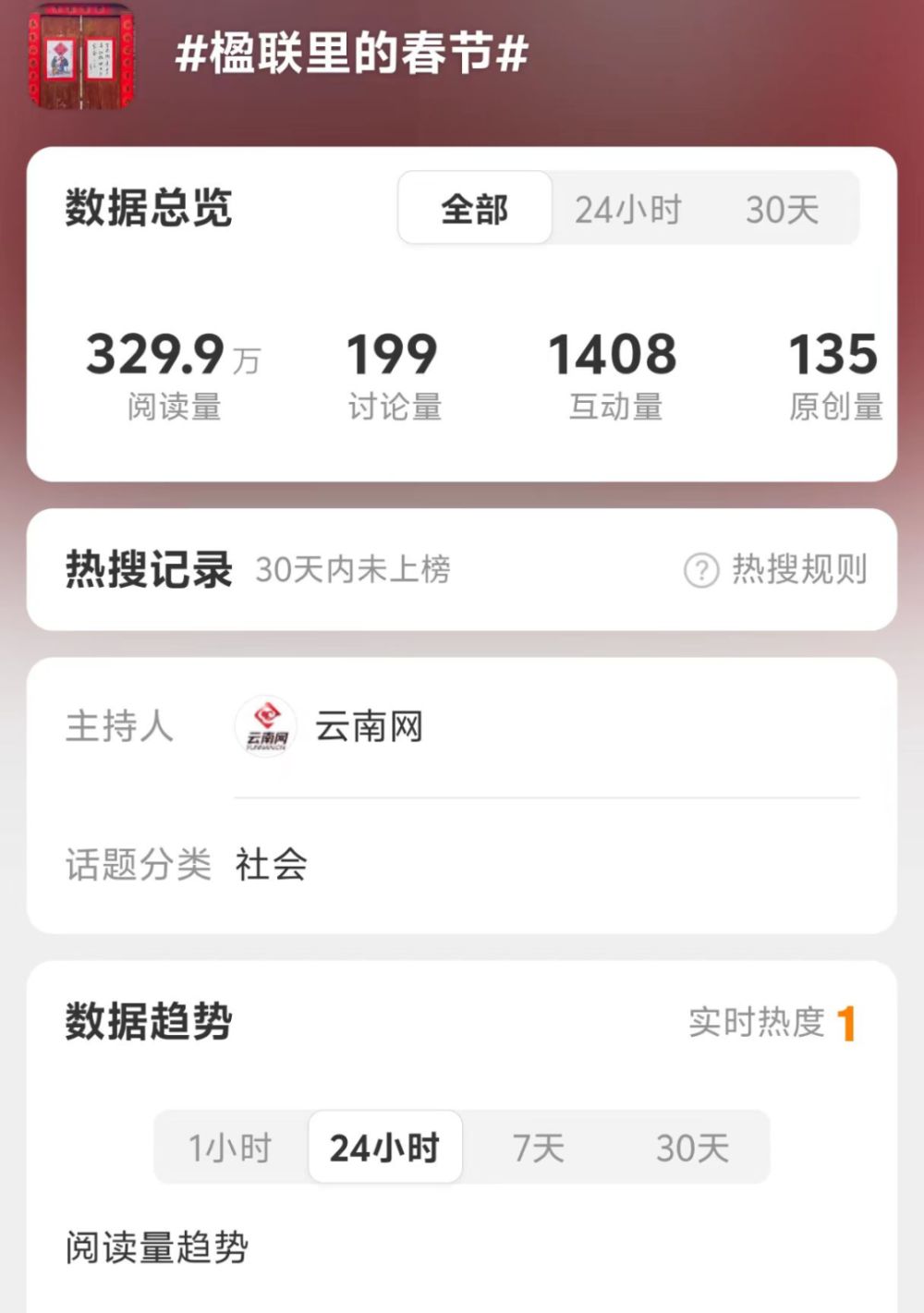Select 24小时 in data trend
924x1313 pixels.
coord(384,1149)
